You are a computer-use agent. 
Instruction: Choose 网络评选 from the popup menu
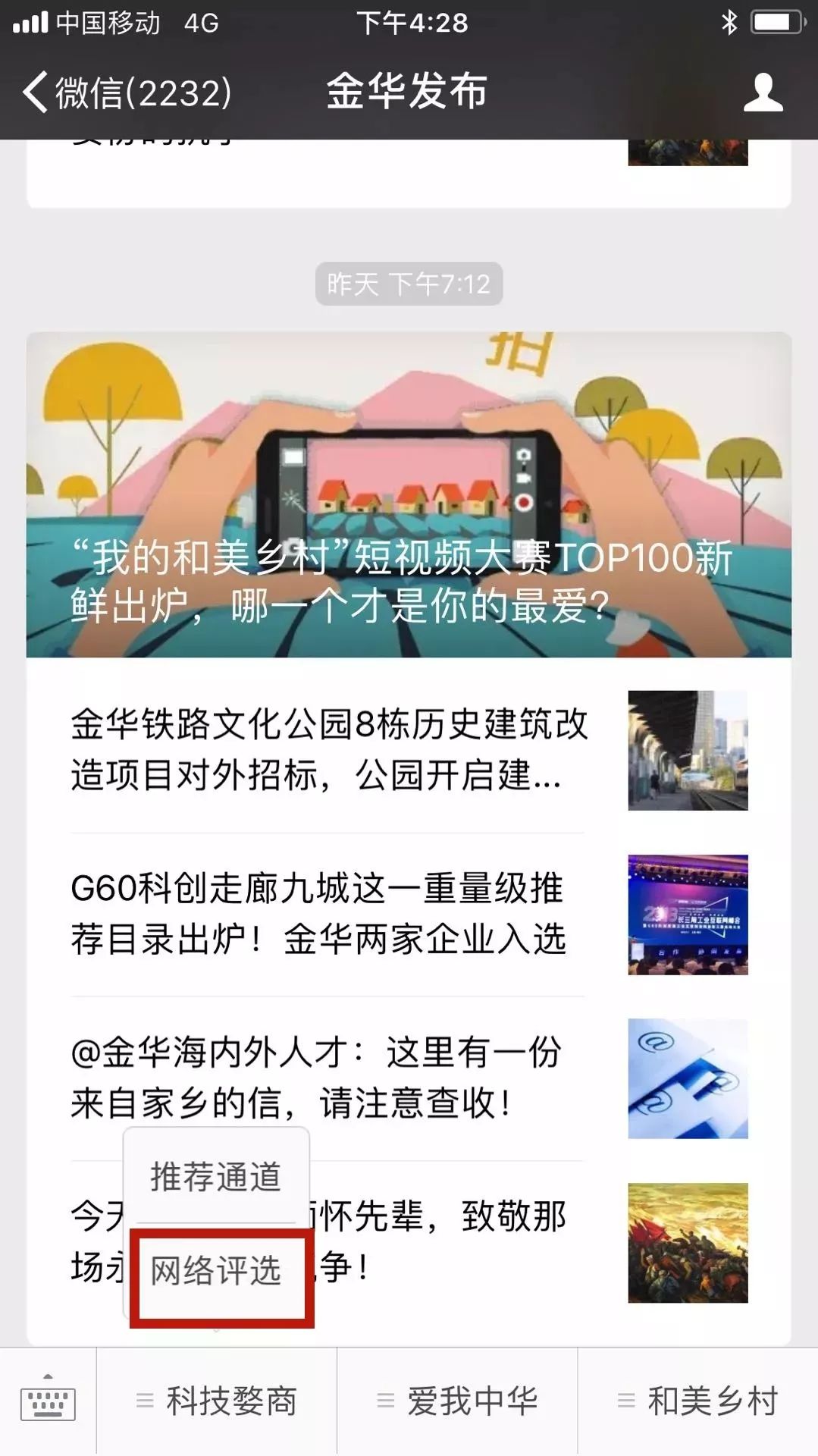click(x=216, y=1271)
